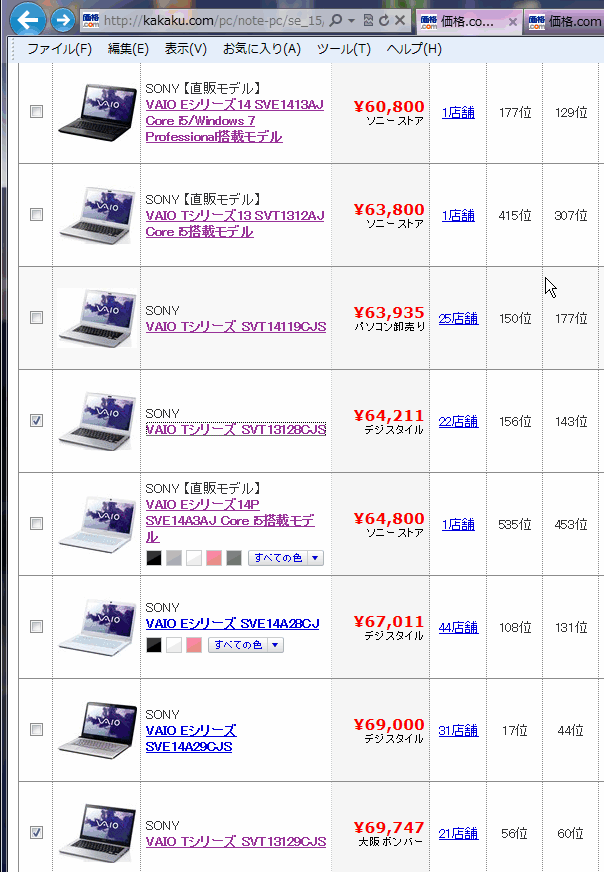The image size is (604, 872).
Task: Focus the kakaku.com address bar
Action: [210, 20]
